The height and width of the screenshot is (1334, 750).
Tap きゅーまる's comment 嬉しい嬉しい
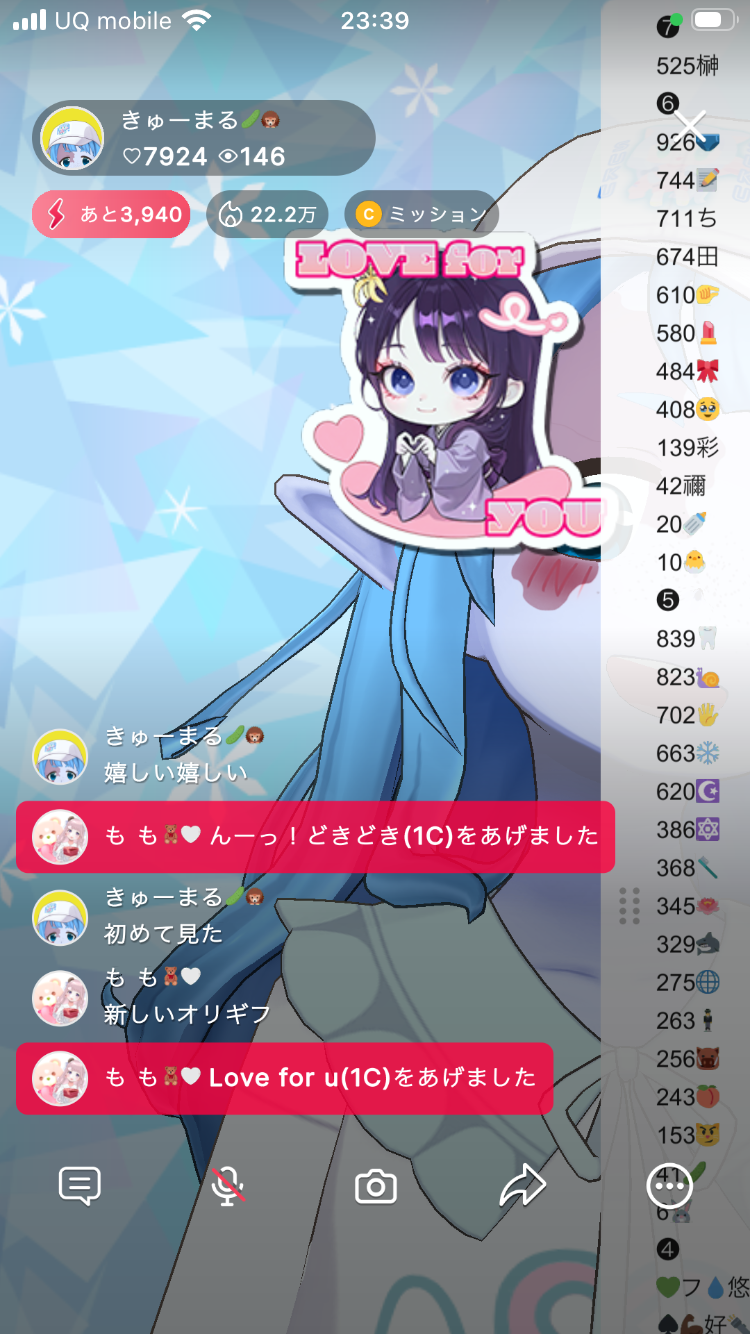pyautogui.click(x=175, y=772)
